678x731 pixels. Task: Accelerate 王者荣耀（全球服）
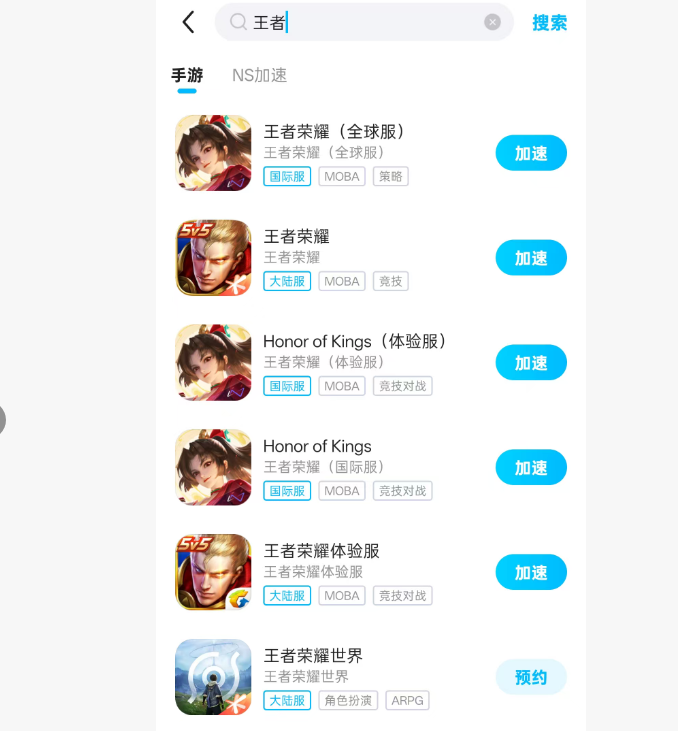(x=531, y=153)
